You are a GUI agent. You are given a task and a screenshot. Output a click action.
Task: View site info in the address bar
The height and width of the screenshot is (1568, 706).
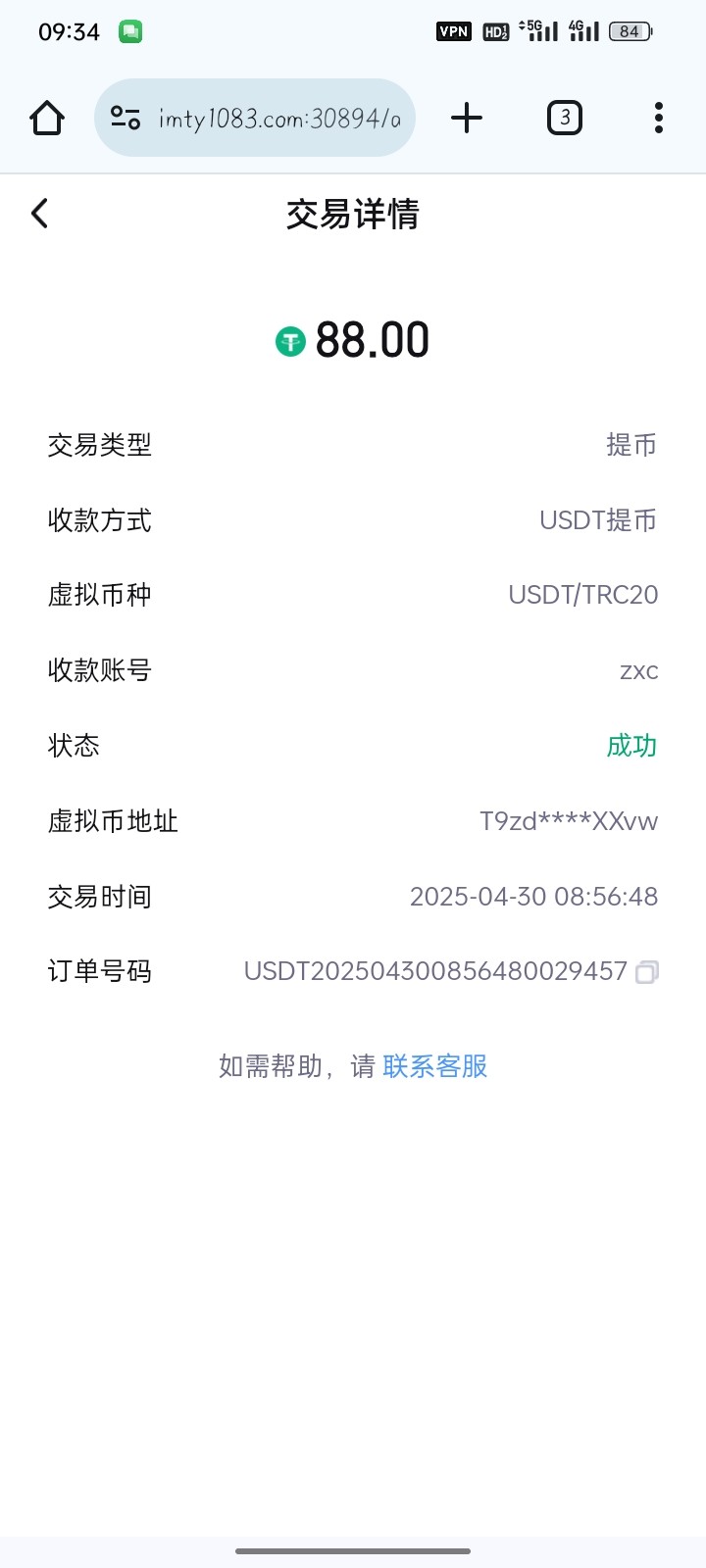pyautogui.click(x=126, y=119)
